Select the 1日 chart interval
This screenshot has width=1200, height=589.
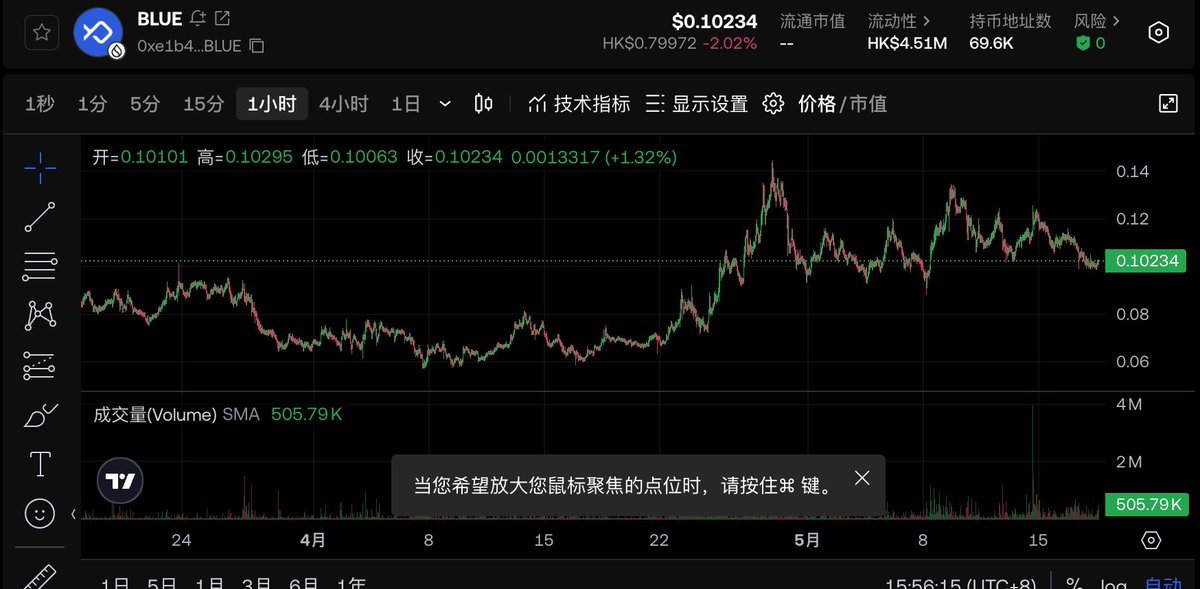pos(405,104)
